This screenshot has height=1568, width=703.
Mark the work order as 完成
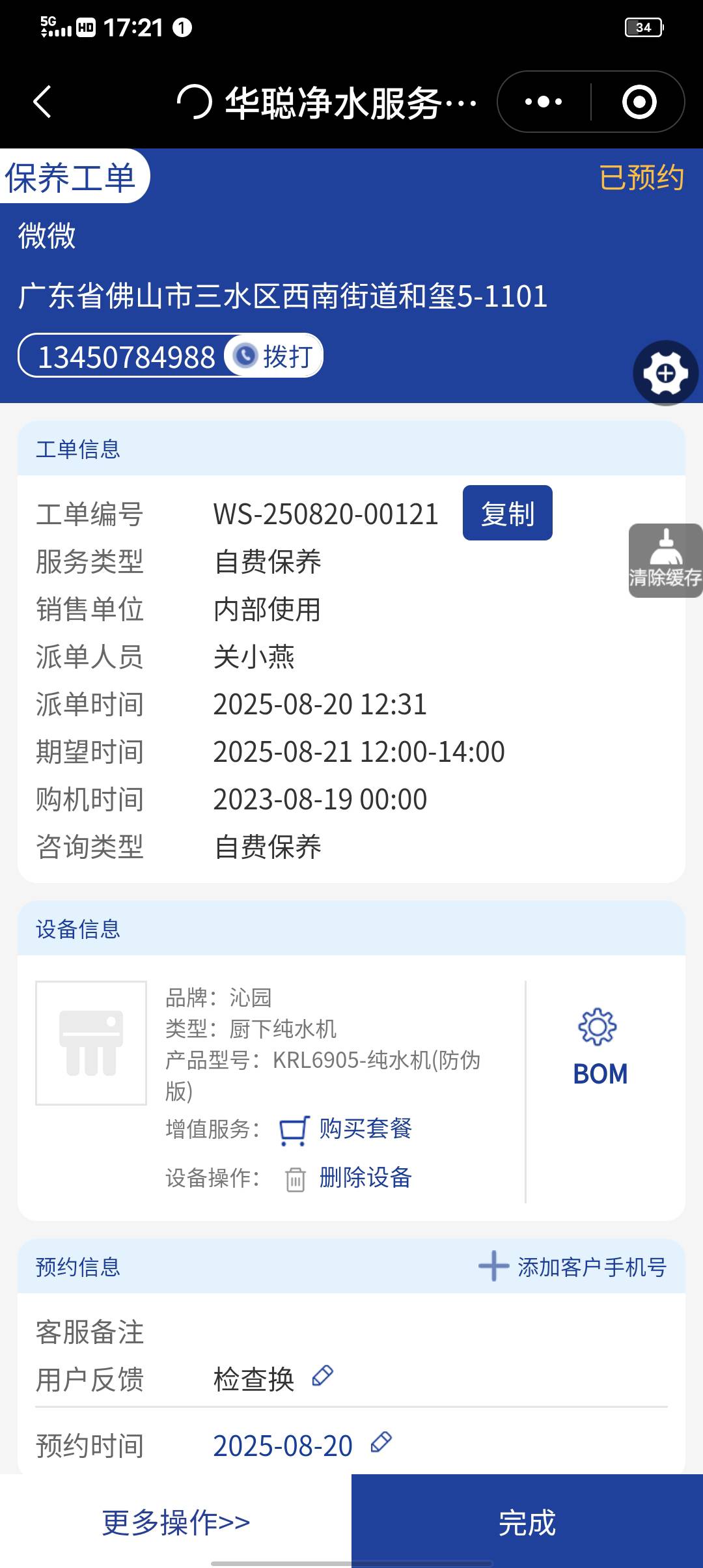pos(527,1522)
